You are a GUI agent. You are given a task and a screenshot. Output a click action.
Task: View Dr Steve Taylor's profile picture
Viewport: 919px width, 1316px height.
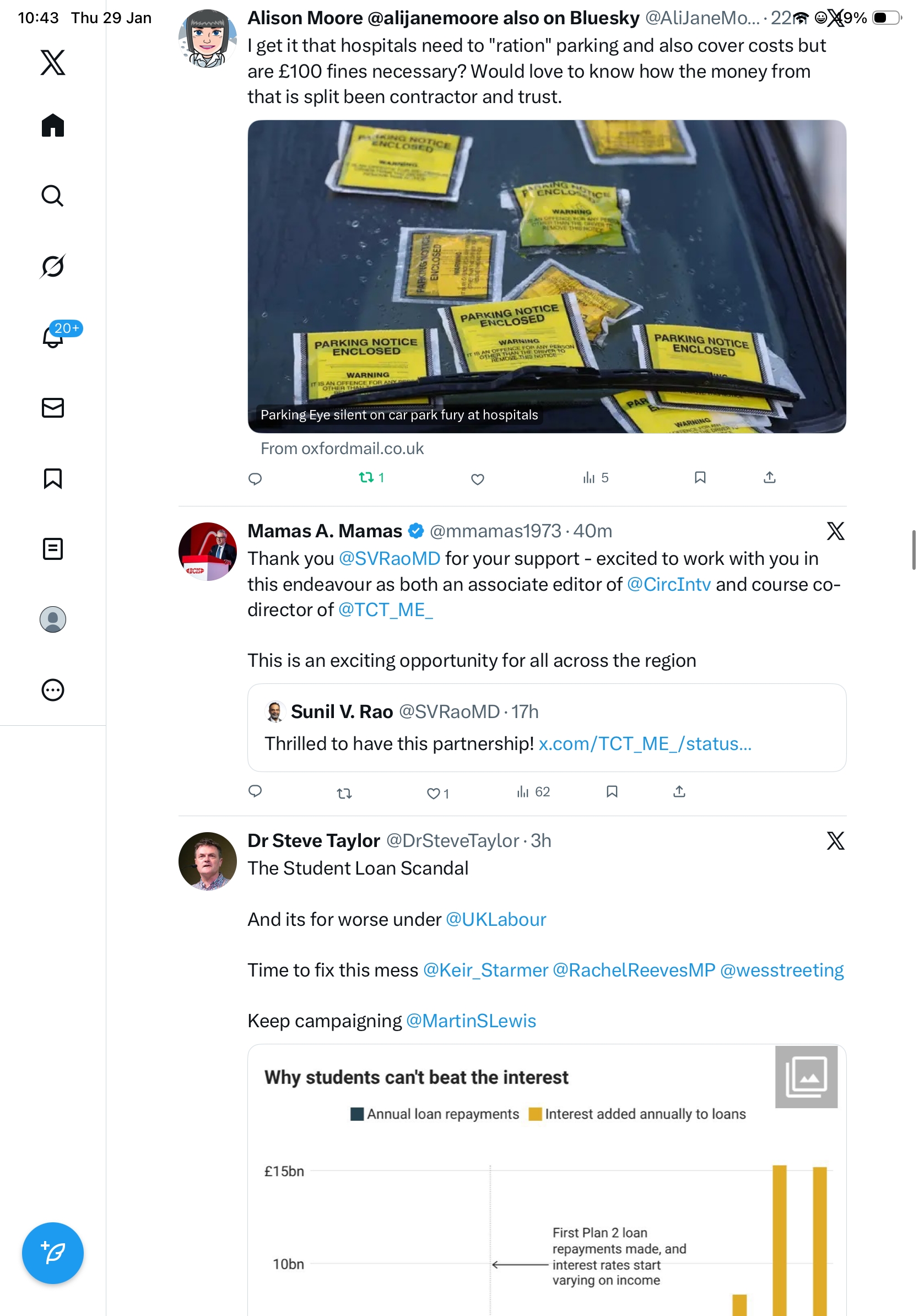pos(207,861)
